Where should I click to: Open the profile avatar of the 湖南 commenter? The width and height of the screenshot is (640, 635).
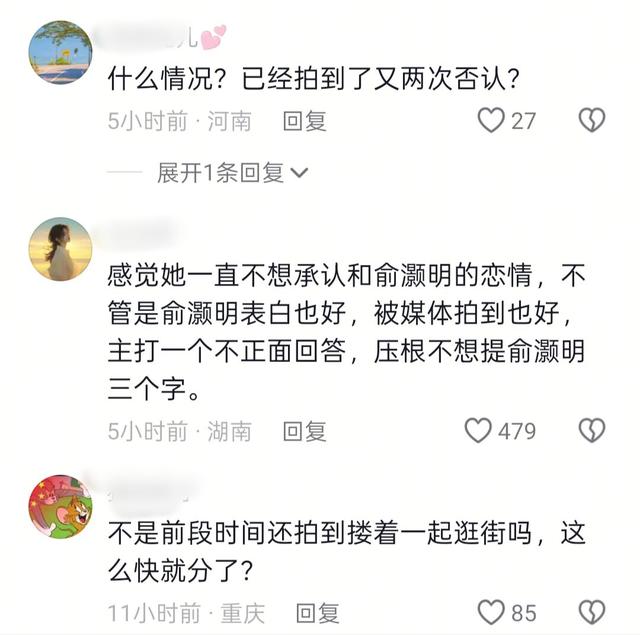[x=60, y=249]
